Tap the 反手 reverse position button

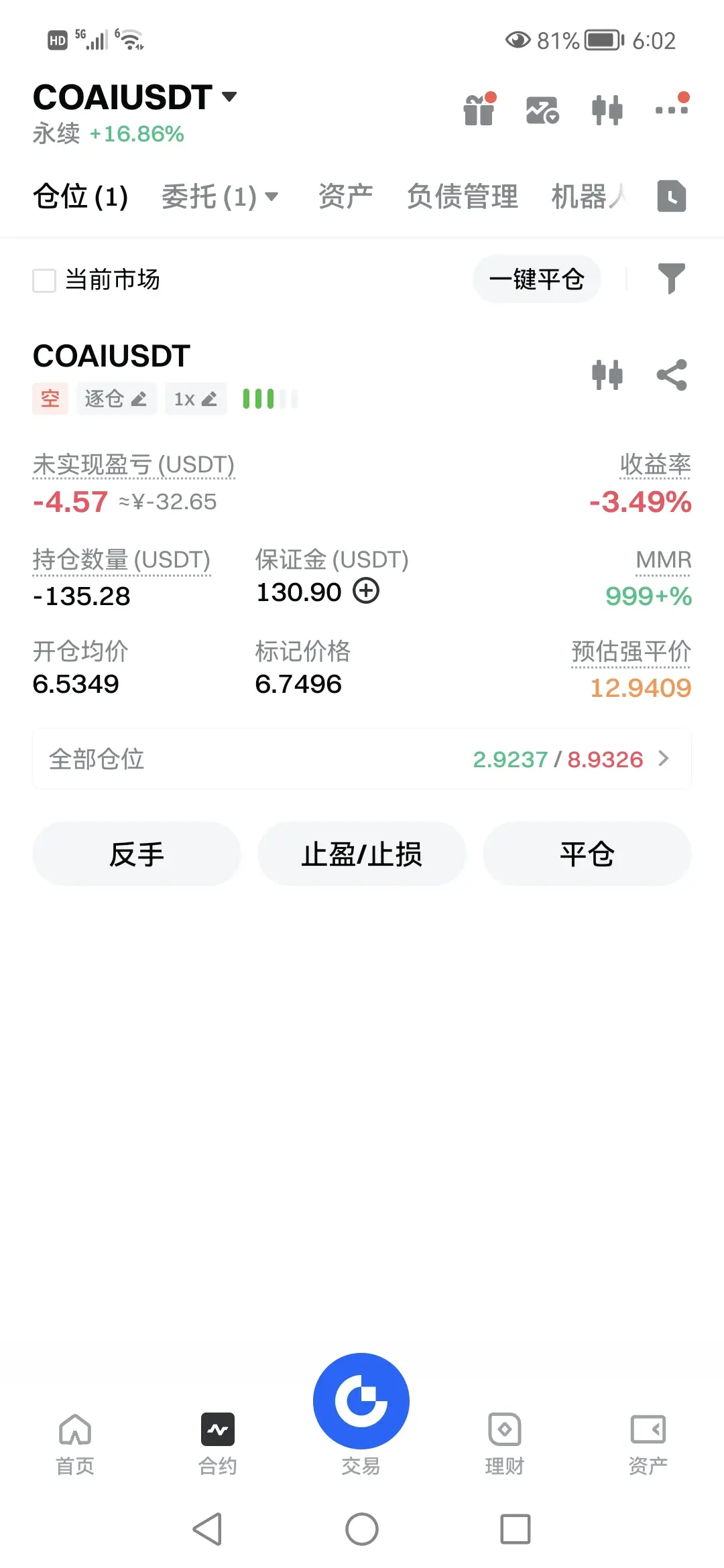[137, 854]
